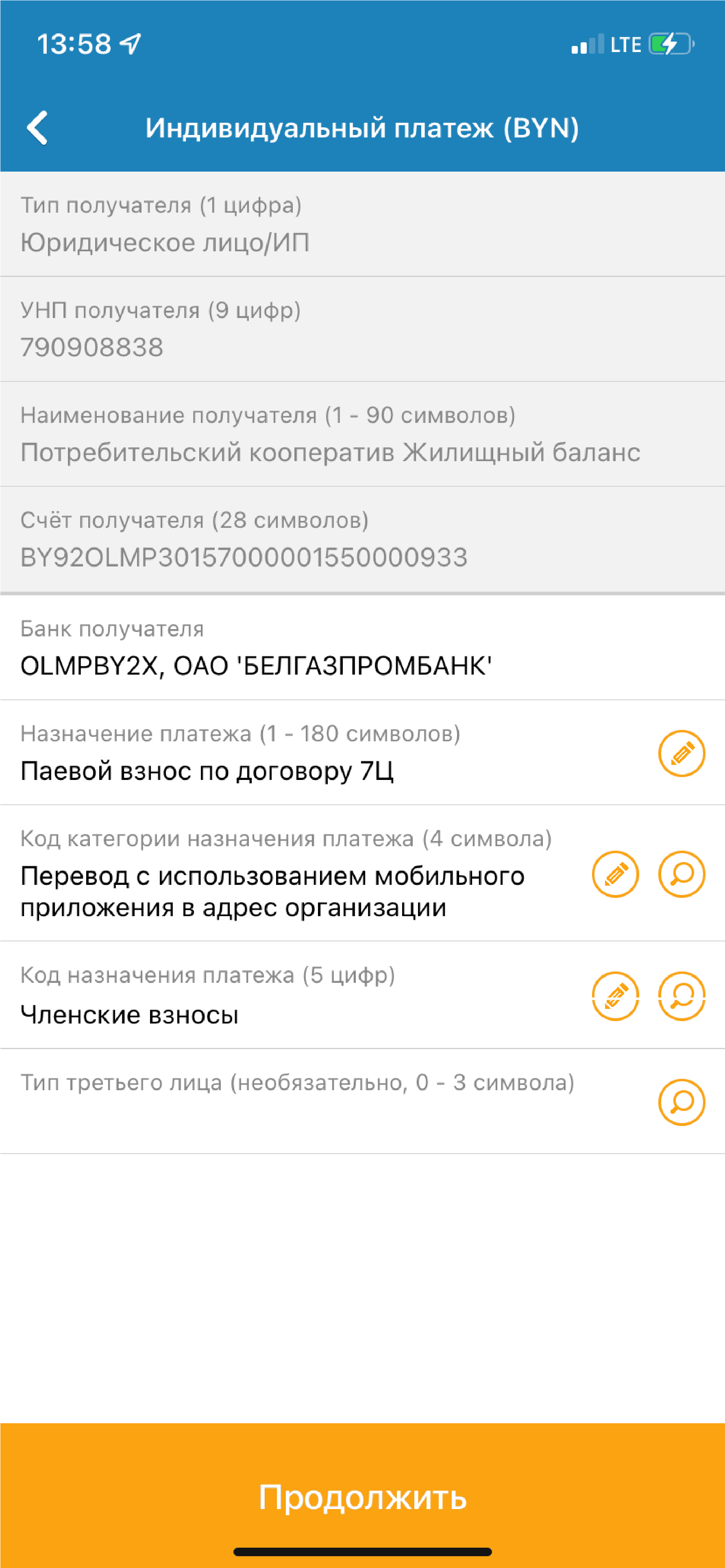This screenshot has width=725, height=1568.
Task: Search third party type options
Action: pyautogui.click(x=681, y=1102)
